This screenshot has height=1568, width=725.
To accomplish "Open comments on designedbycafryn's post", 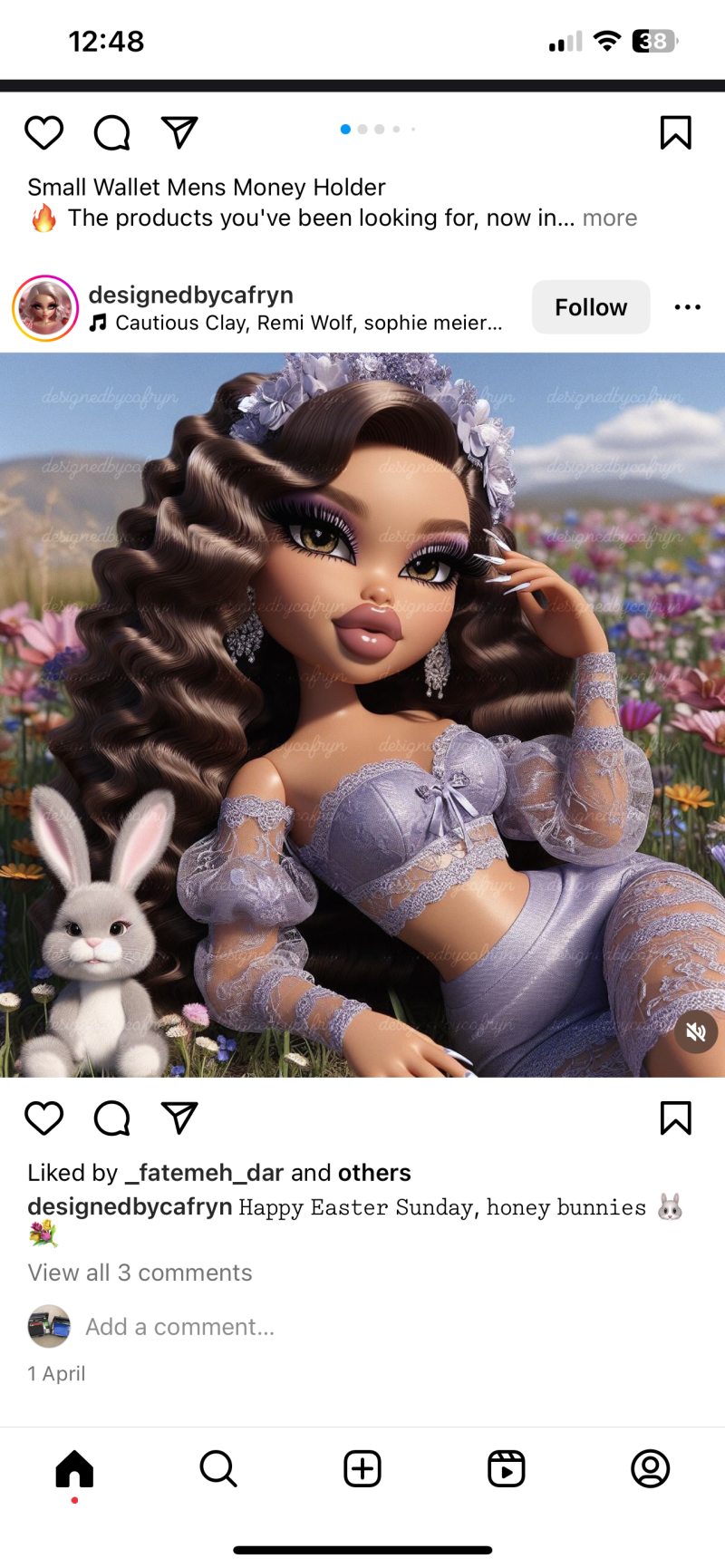I will click(112, 1118).
